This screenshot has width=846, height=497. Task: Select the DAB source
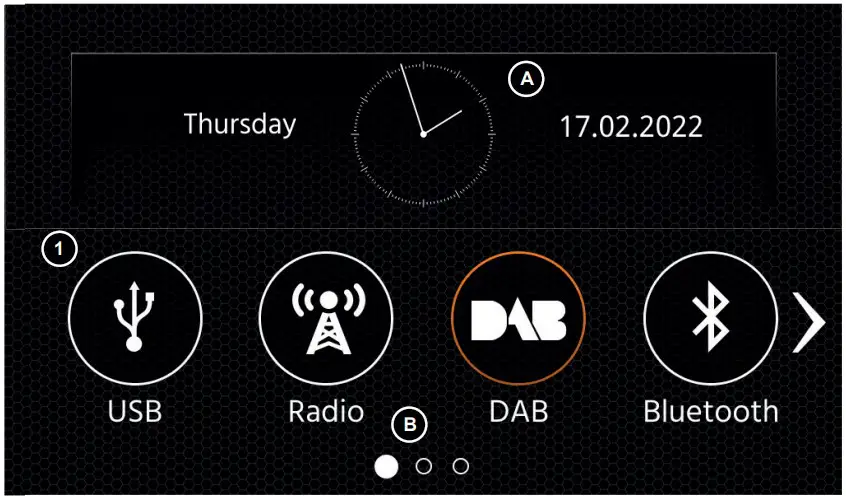tap(518, 320)
